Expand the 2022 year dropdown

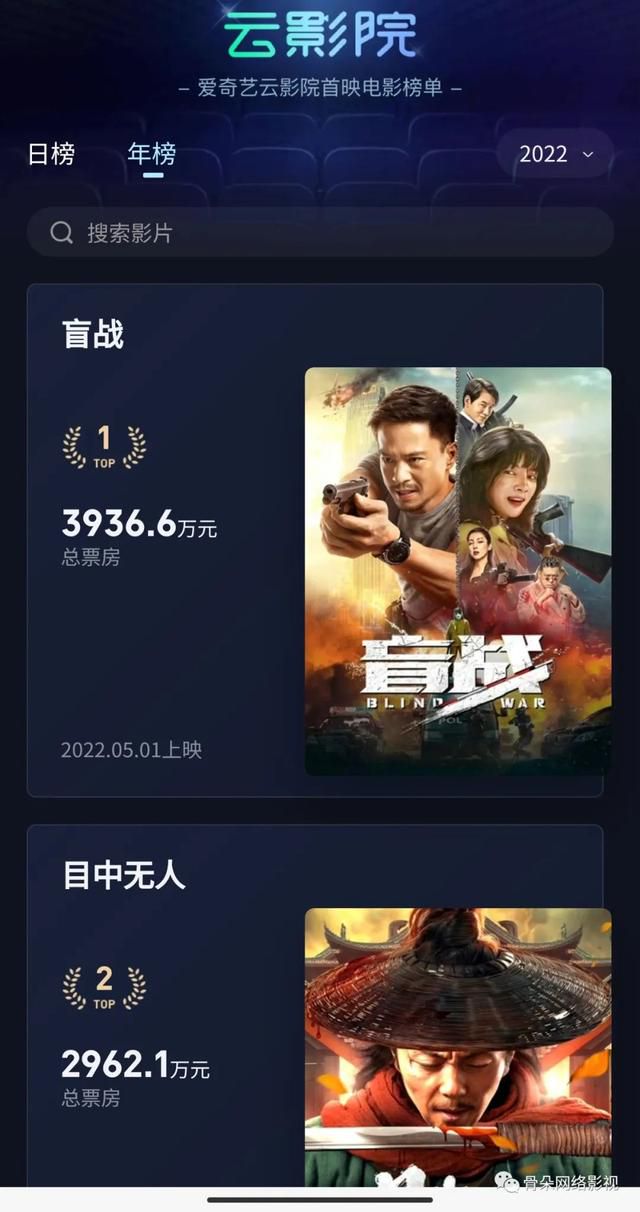[555, 154]
